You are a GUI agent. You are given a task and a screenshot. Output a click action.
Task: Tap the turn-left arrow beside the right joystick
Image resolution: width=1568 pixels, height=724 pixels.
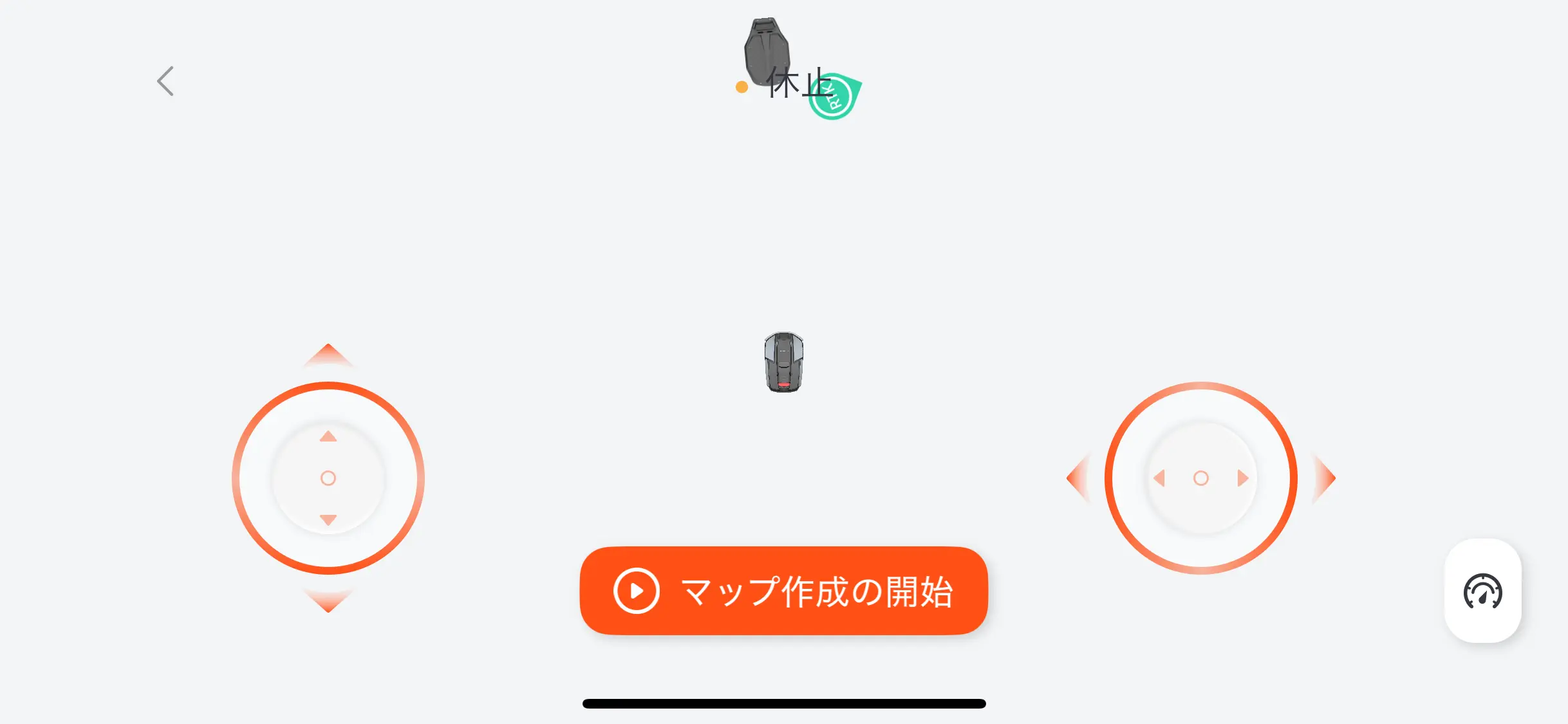click(1078, 478)
